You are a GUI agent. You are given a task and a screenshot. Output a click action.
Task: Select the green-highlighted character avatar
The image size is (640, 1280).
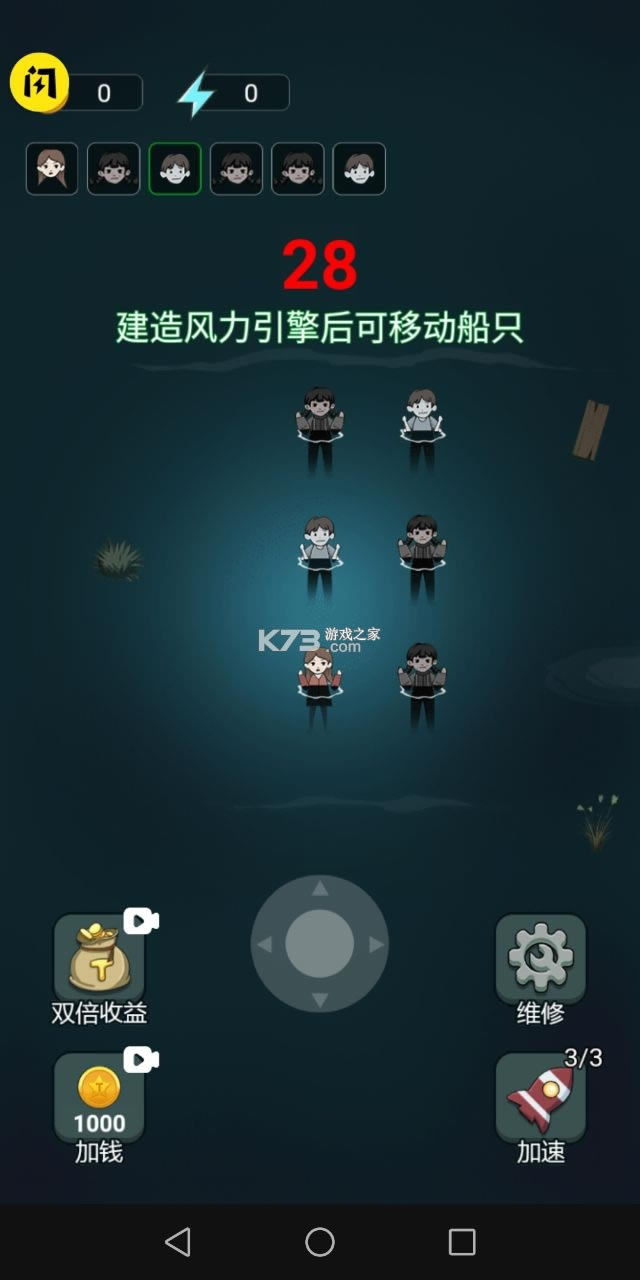click(175, 168)
